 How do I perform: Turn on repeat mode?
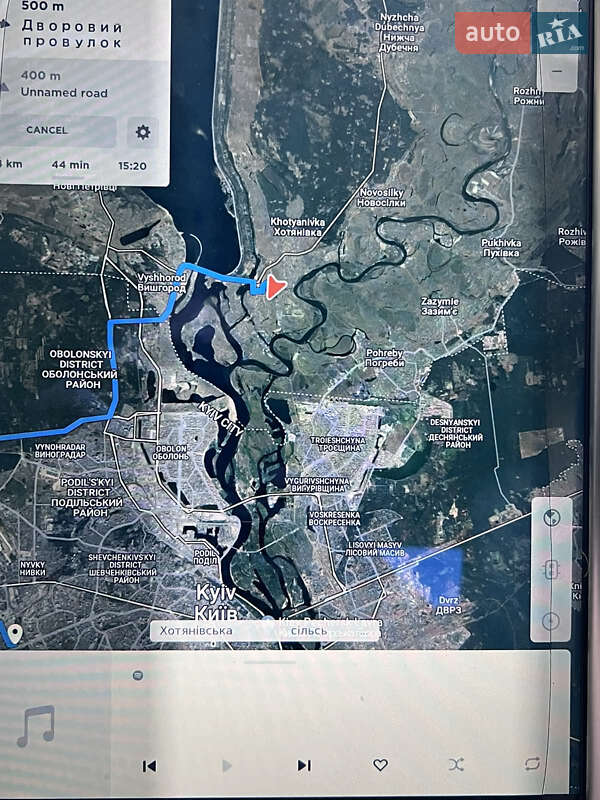tap(532, 764)
